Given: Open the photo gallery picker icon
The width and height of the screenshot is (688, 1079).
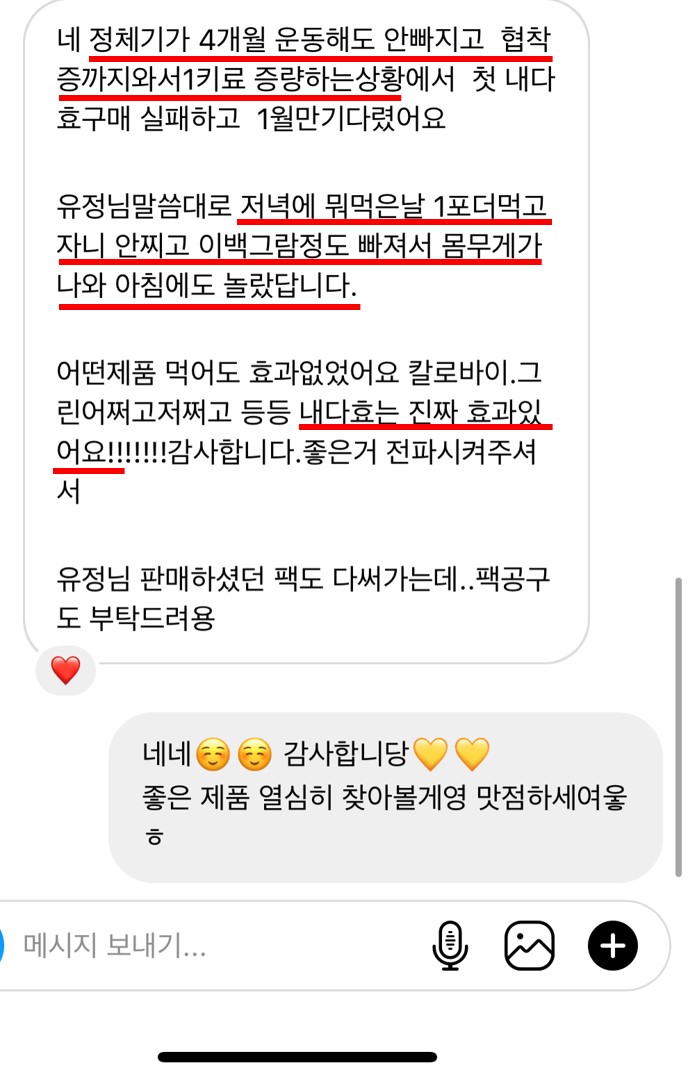Looking at the screenshot, I should tap(529, 945).
